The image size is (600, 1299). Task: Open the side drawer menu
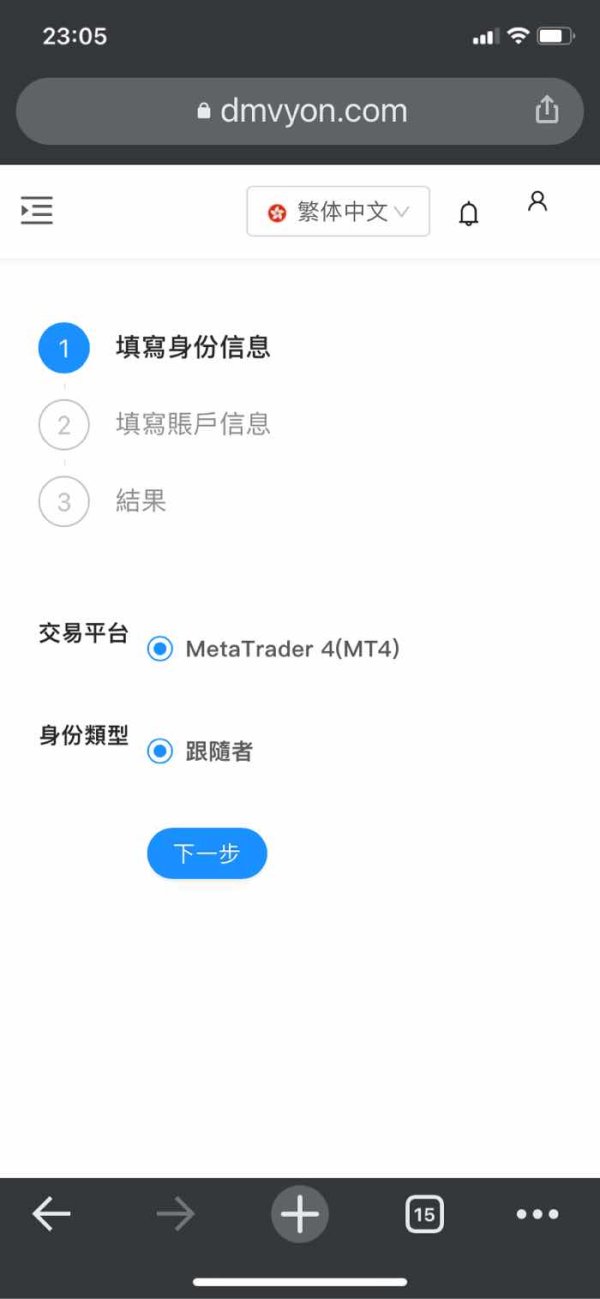[37, 211]
